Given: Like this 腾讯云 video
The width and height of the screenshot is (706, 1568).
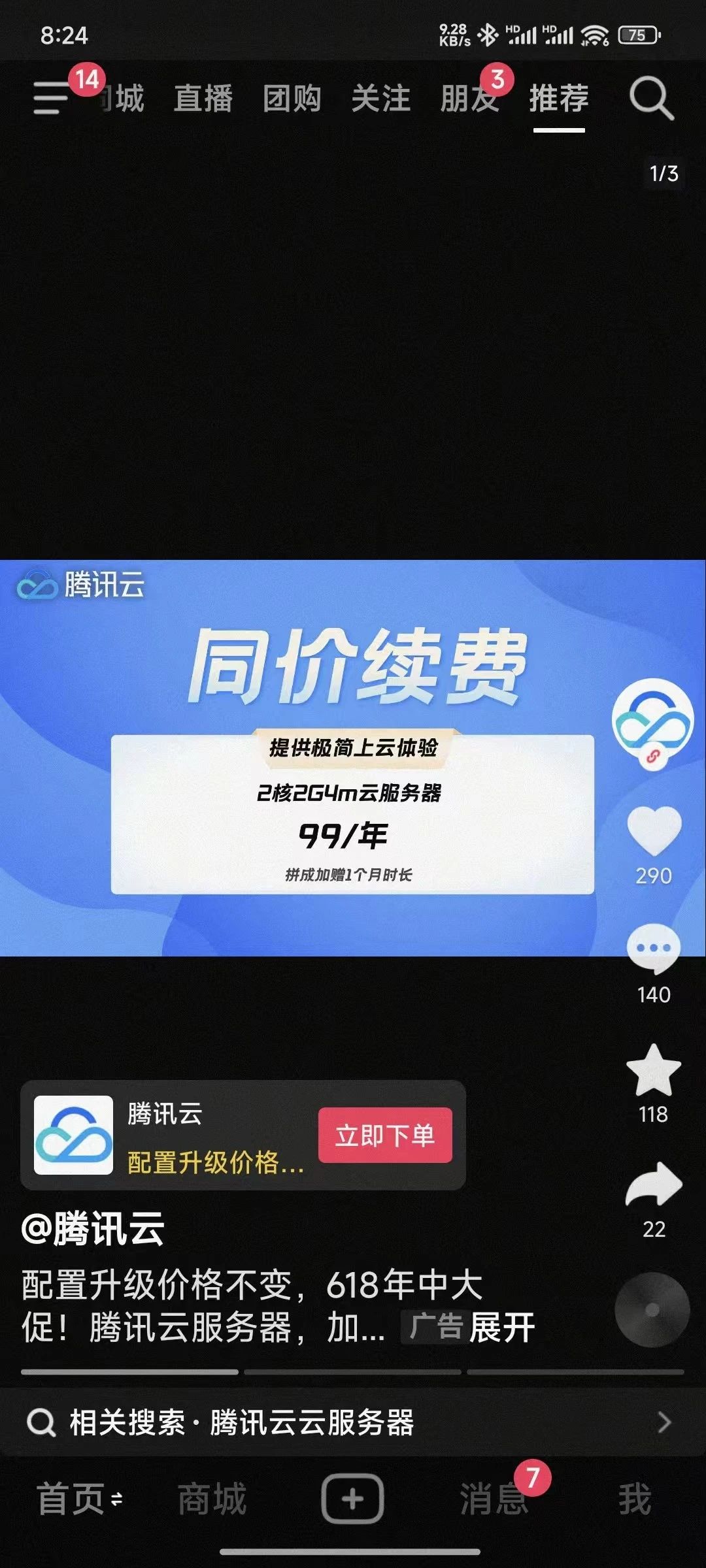Looking at the screenshot, I should [654, 831].
